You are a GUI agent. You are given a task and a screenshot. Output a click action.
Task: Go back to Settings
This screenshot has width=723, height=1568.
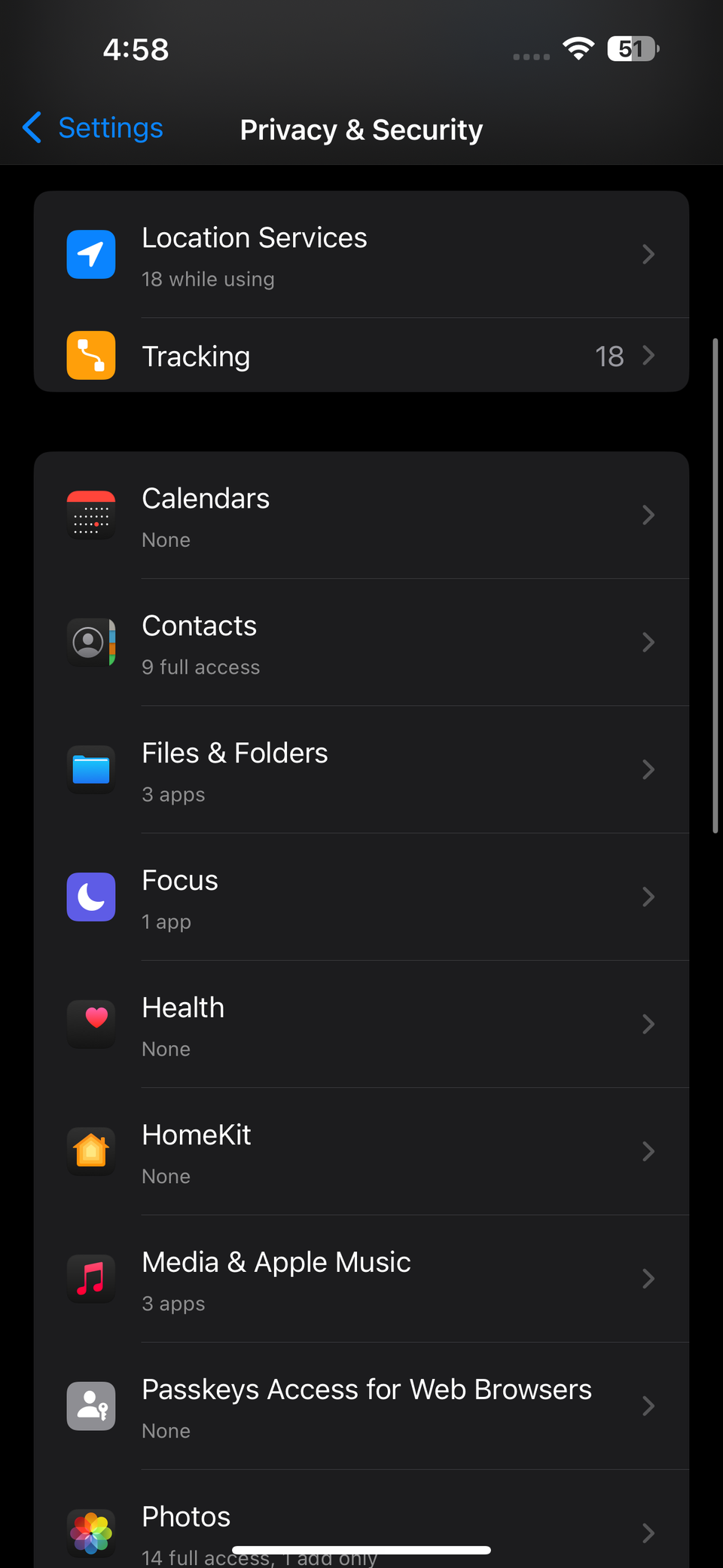93,128
